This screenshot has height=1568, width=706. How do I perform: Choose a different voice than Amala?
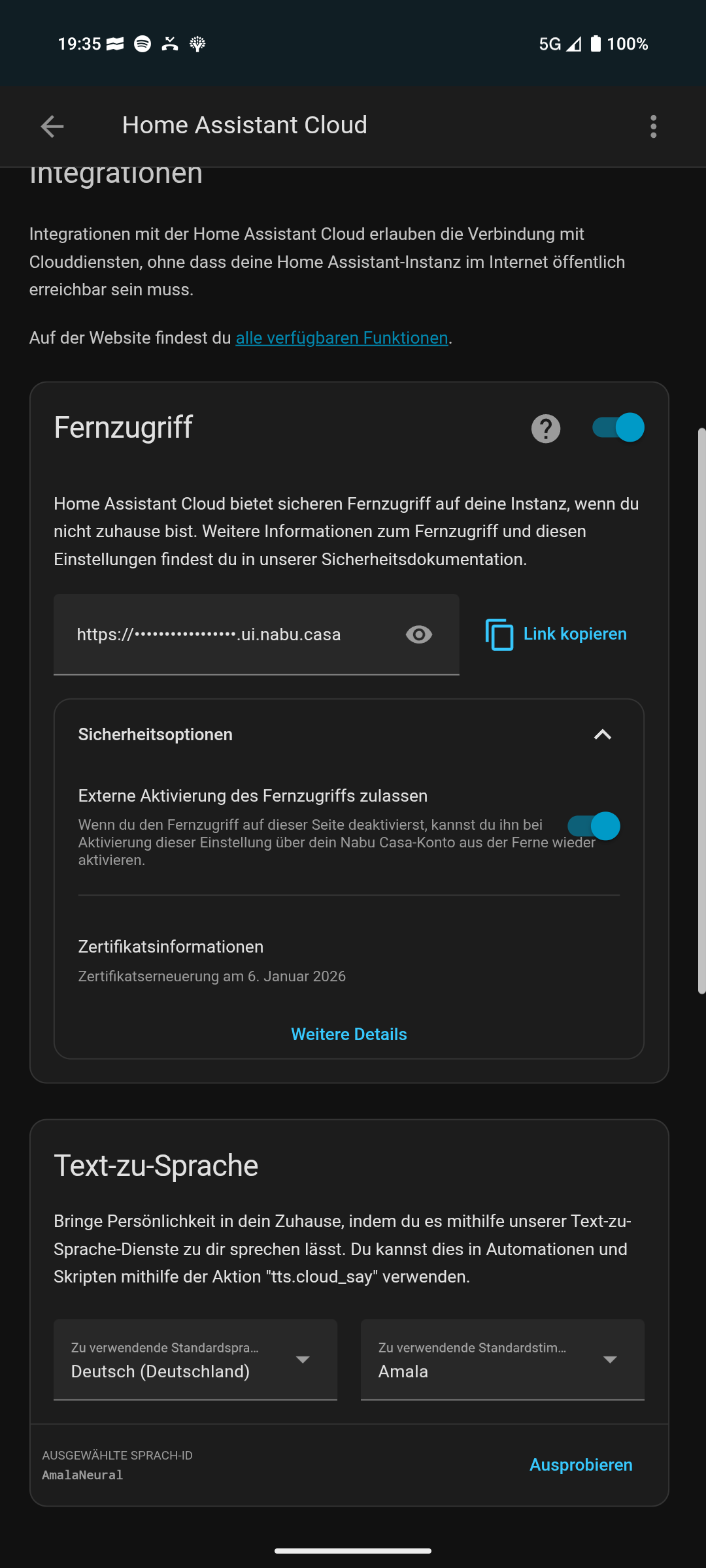pyautogui.click(x=502, y=1360)
